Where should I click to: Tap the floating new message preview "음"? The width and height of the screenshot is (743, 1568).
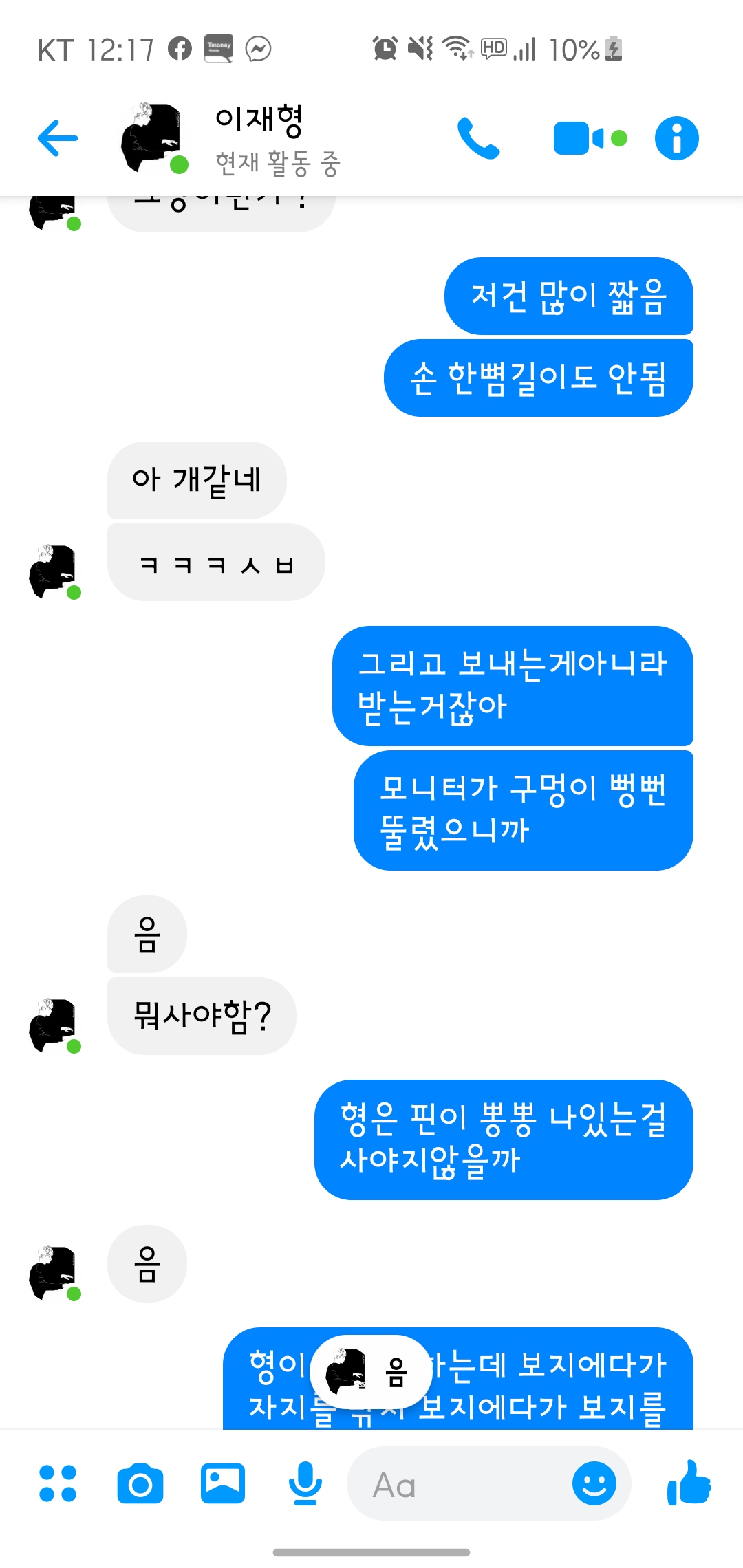tap(371, 1372)
